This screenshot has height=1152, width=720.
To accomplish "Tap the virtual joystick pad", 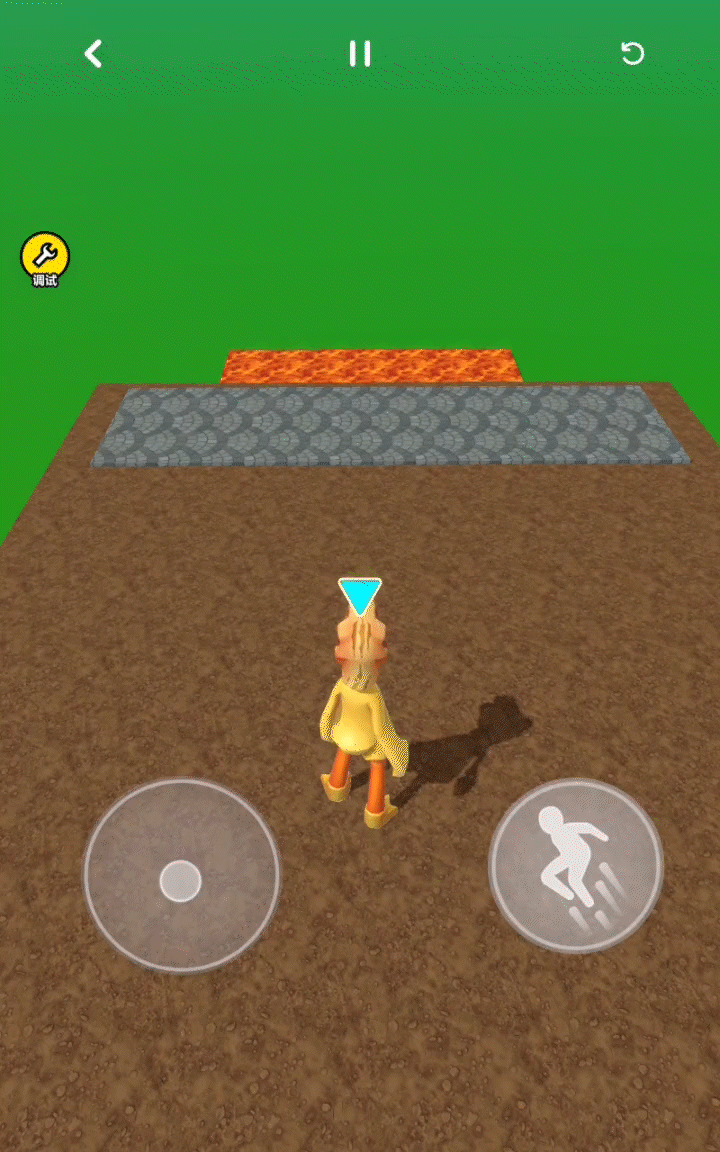I will [181, 877].
